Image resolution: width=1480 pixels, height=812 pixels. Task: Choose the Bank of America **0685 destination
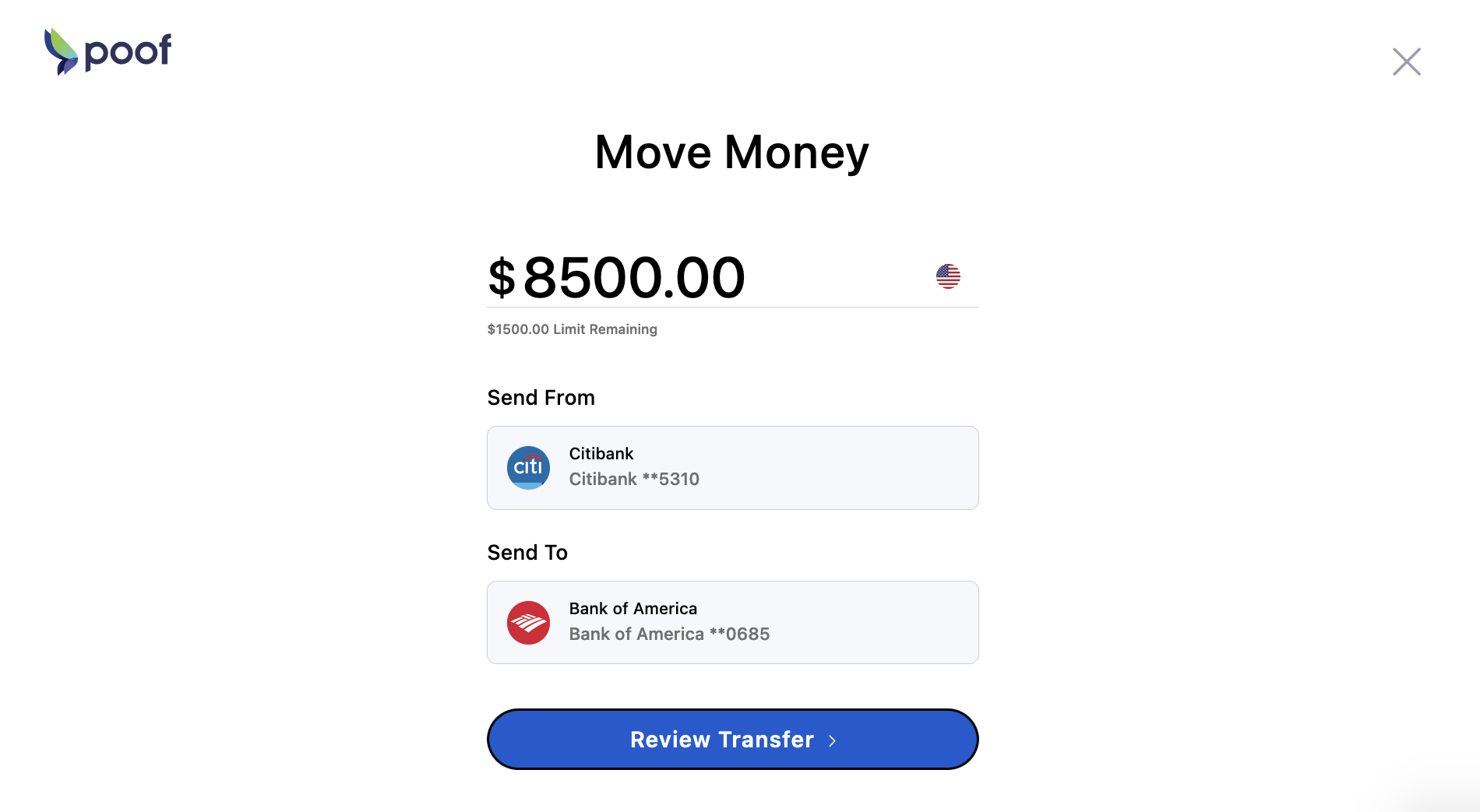pos(732,622)
